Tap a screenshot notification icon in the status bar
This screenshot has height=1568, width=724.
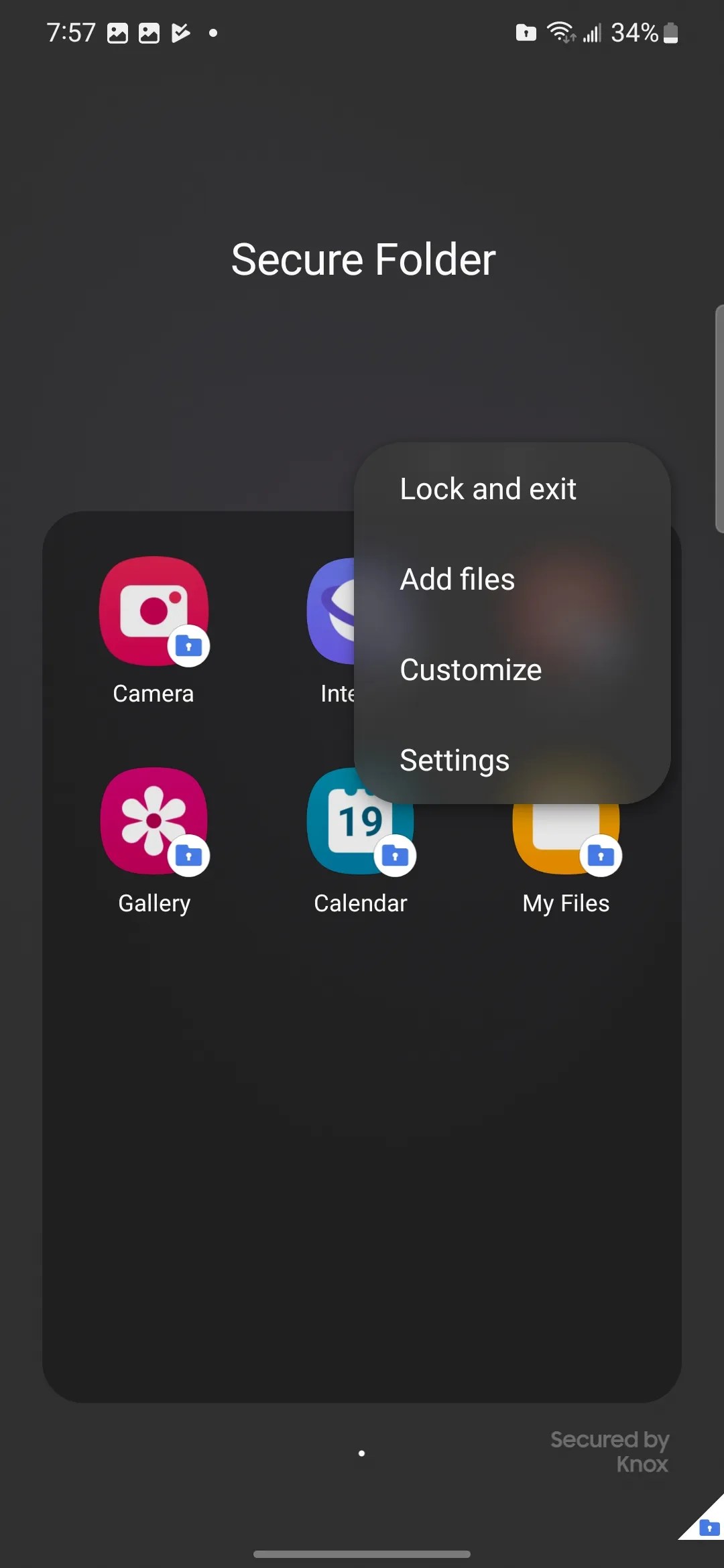(119, 32)
